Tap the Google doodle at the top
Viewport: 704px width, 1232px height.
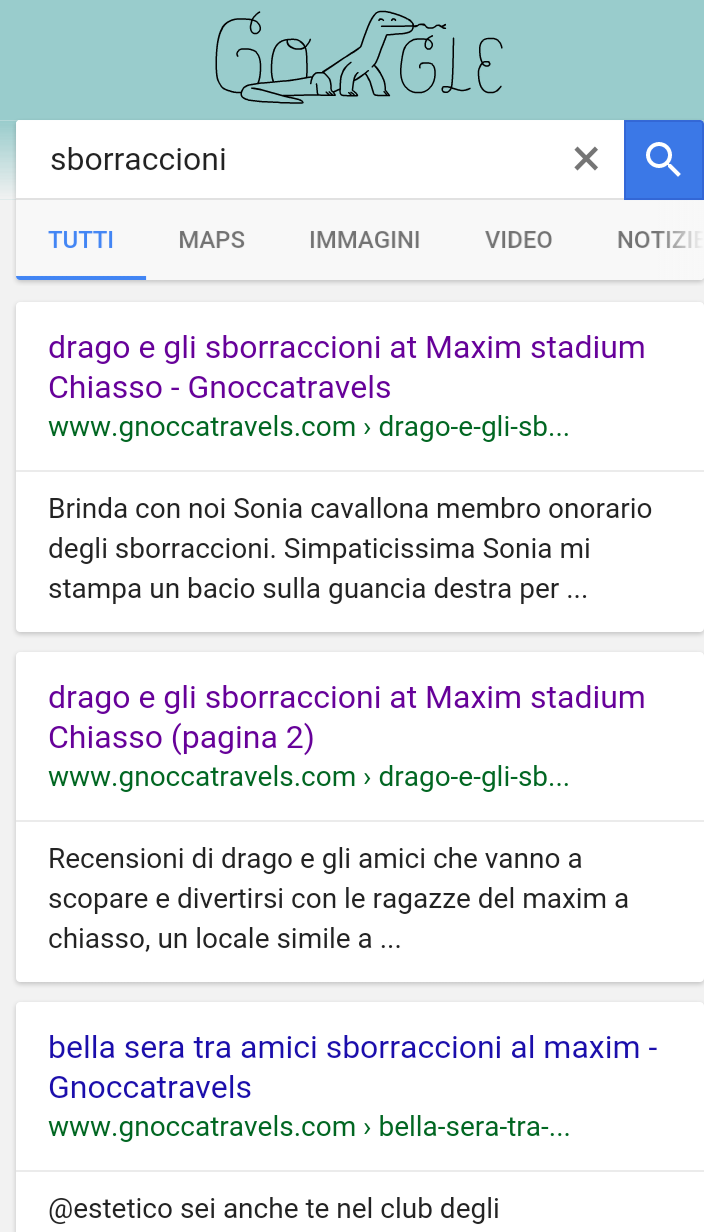coord(358,58)
